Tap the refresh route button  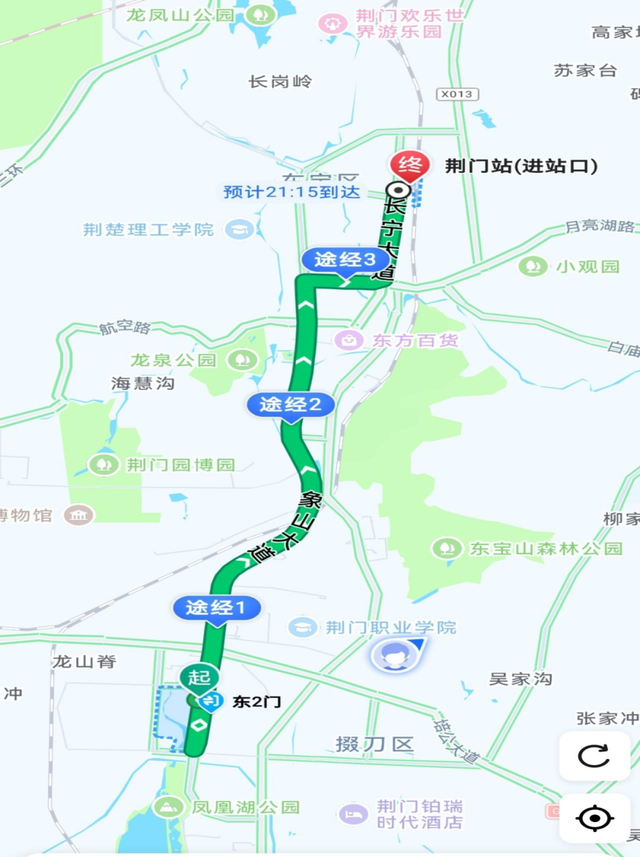594,756
